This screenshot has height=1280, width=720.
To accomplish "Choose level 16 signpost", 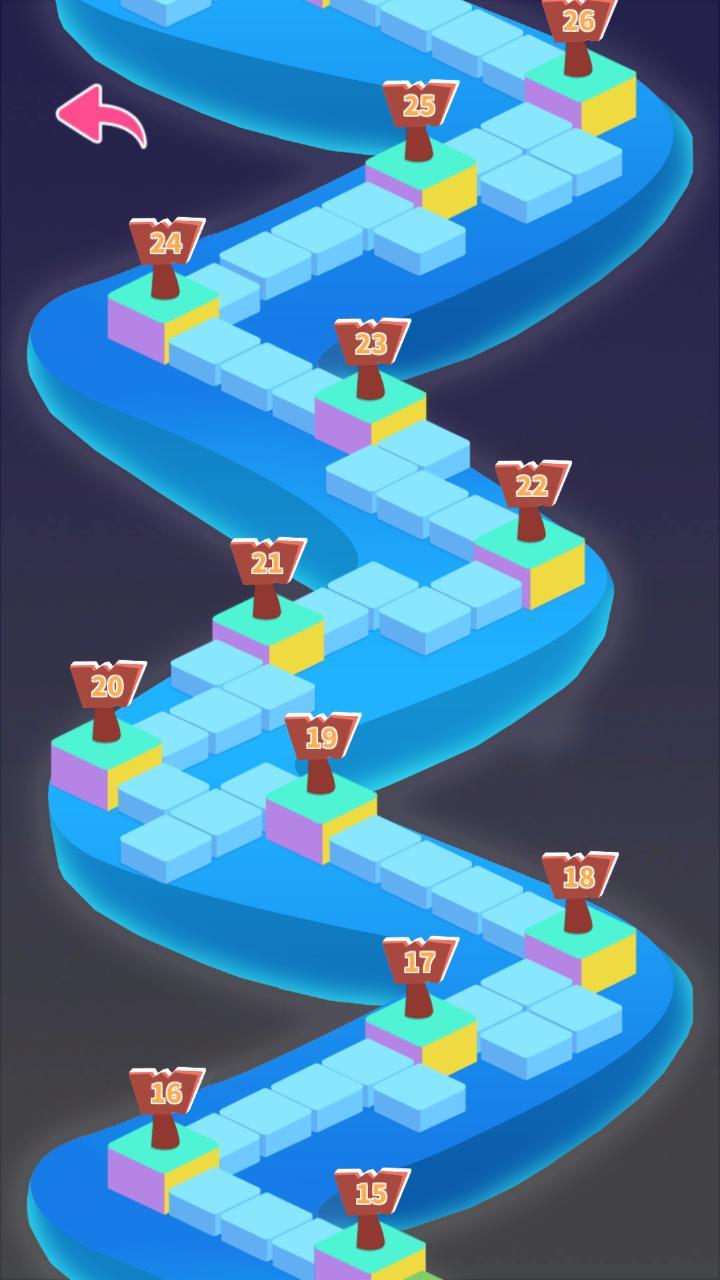I will click(166, 1095).
